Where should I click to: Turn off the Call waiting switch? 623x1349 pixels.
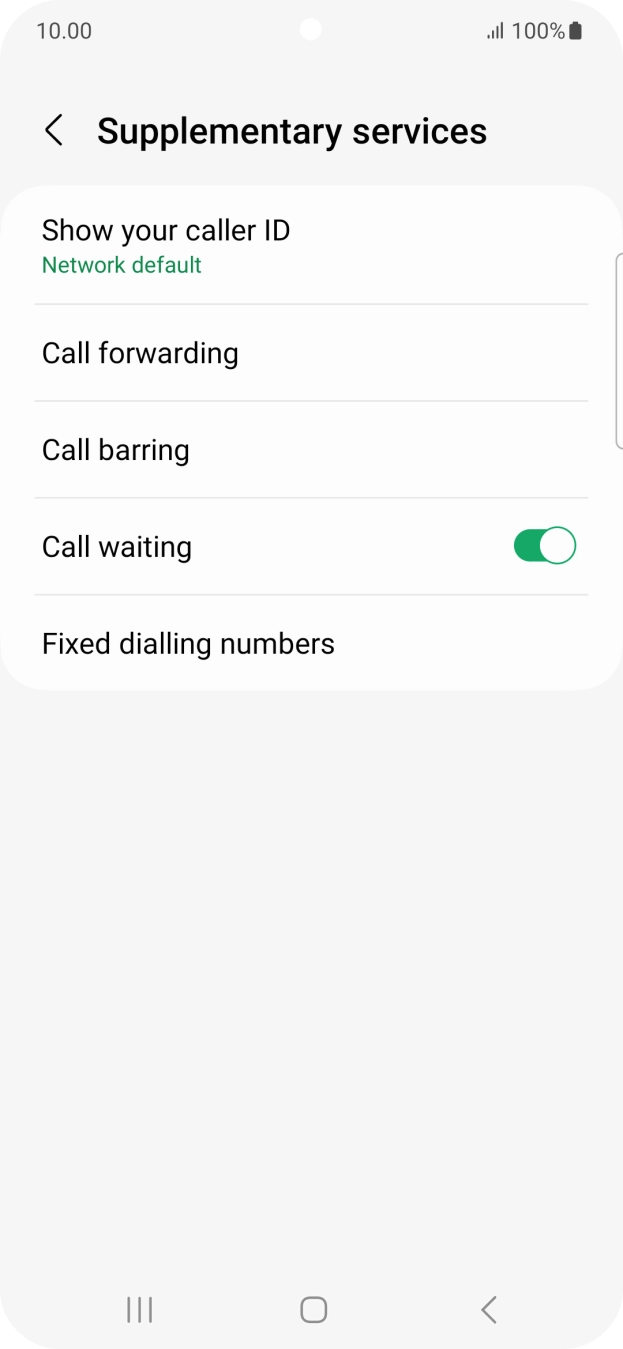pyautogui.click(x=544, y=546)
